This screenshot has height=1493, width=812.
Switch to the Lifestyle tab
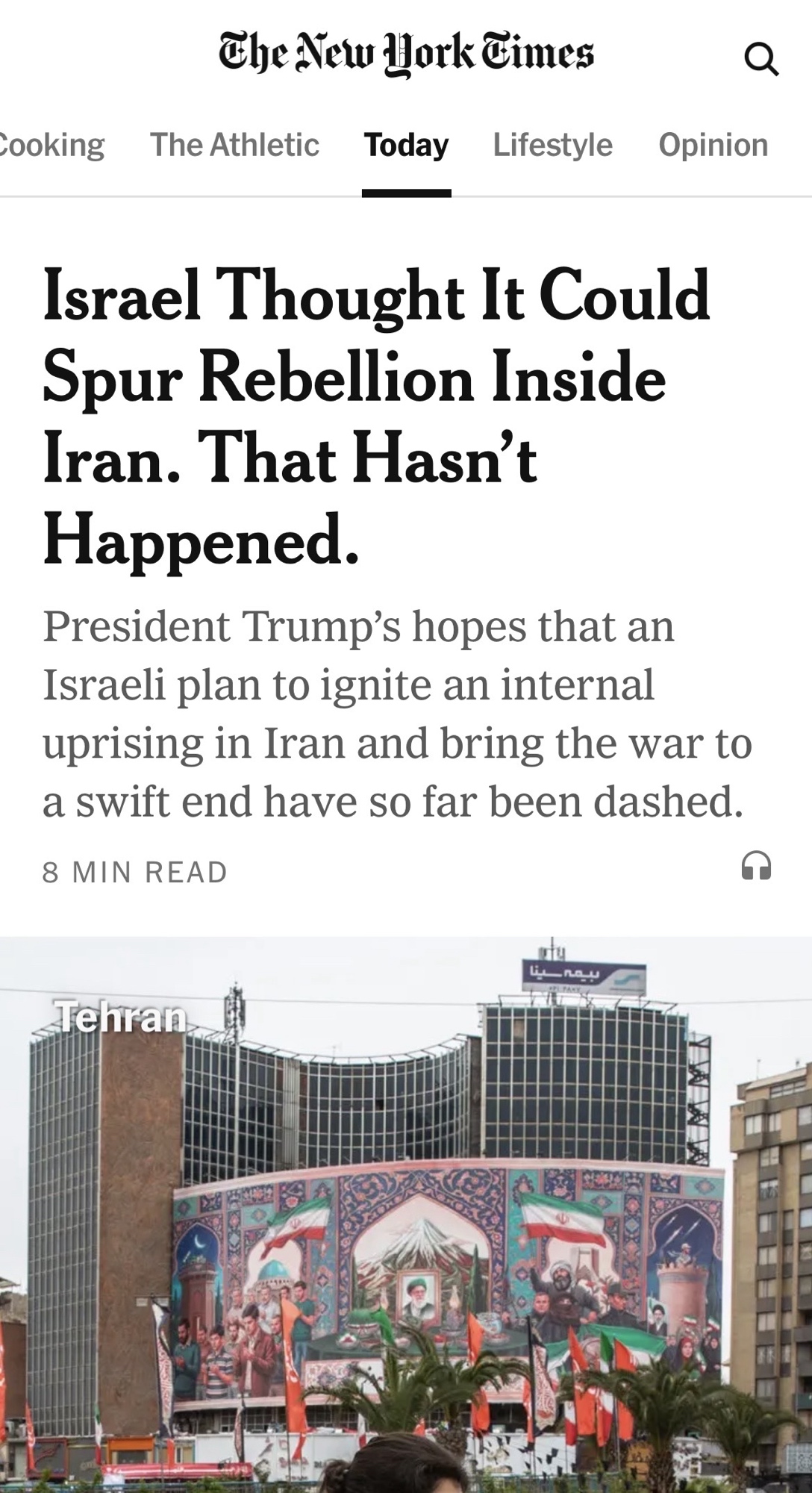552,145
